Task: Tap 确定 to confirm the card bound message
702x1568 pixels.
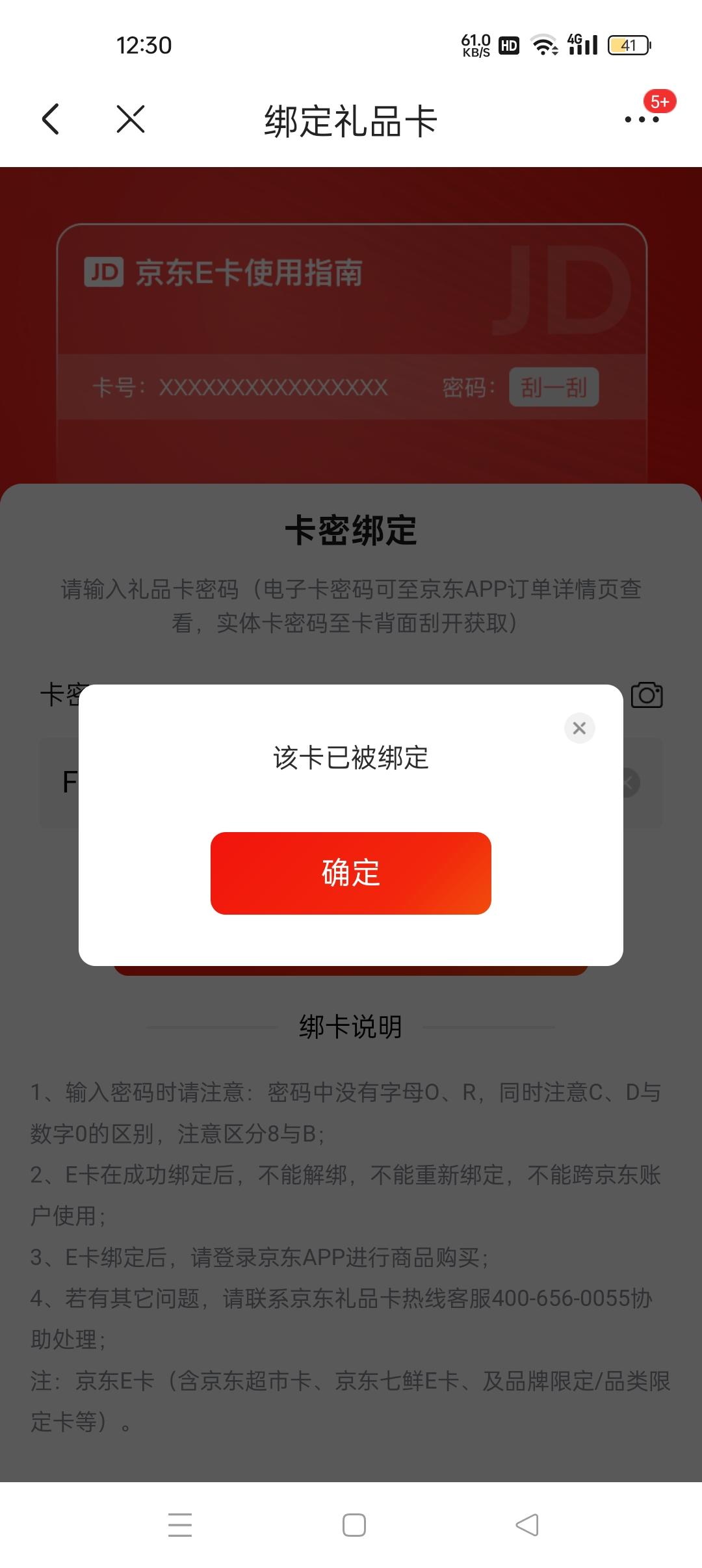Action: coord(350,873)
